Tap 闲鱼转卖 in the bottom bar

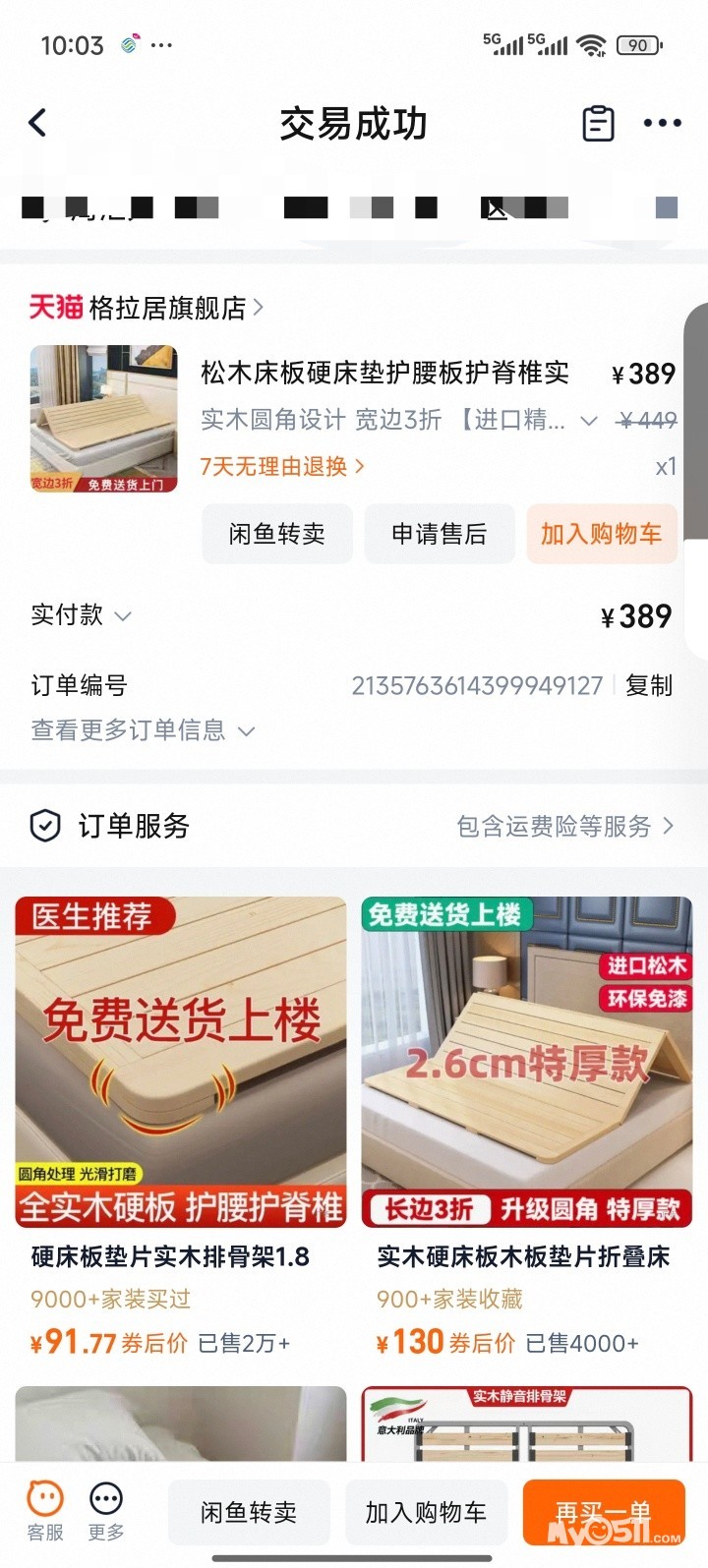pyautogui.click(x=249, y=1512)
